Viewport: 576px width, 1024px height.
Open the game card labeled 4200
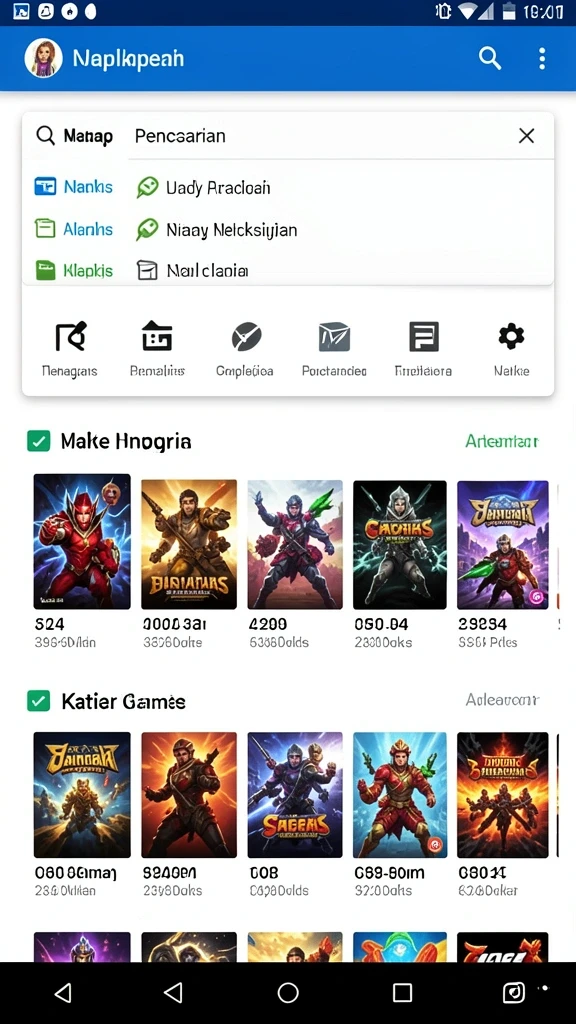click(295, 564)
